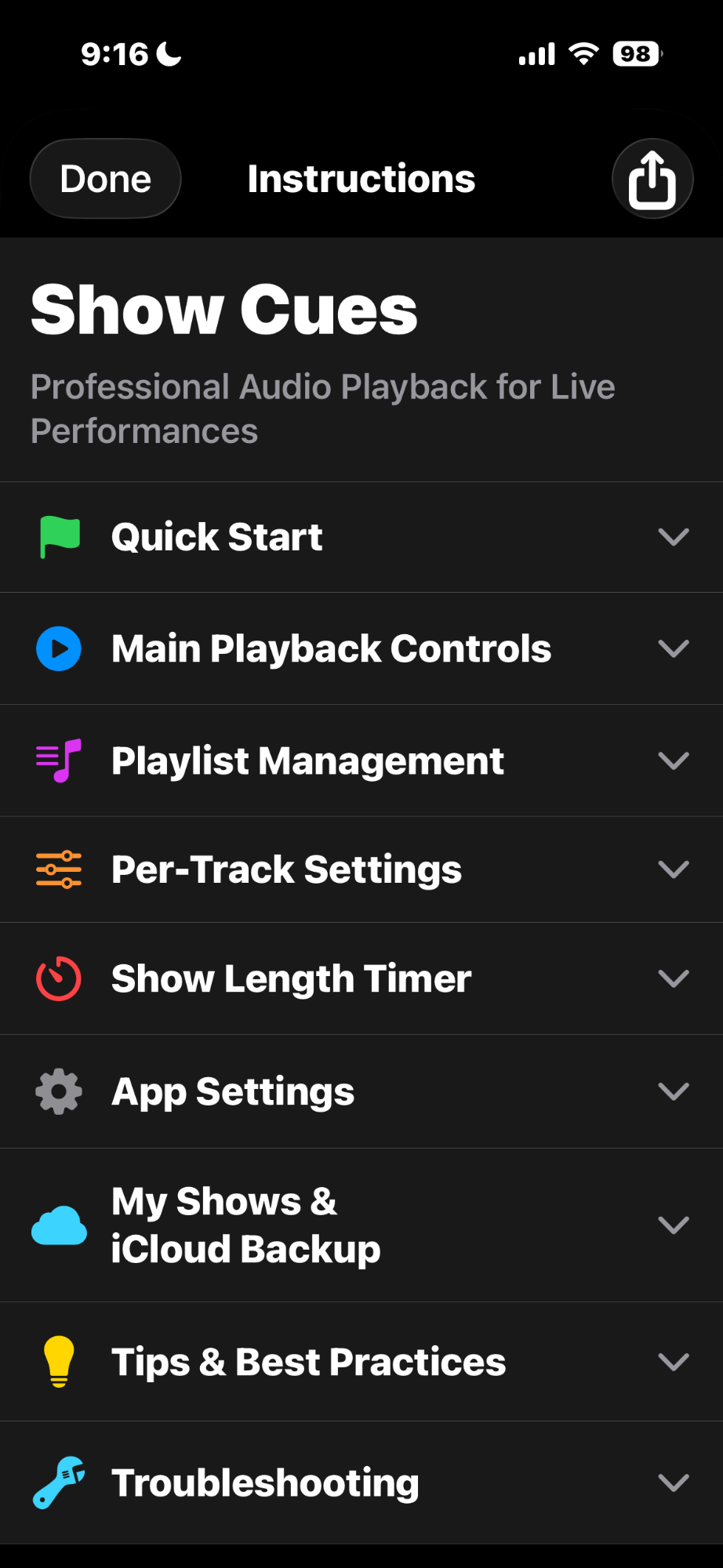723x1568 pixels.
Task: Expand the Quick Start section
Action: point(673,537)
